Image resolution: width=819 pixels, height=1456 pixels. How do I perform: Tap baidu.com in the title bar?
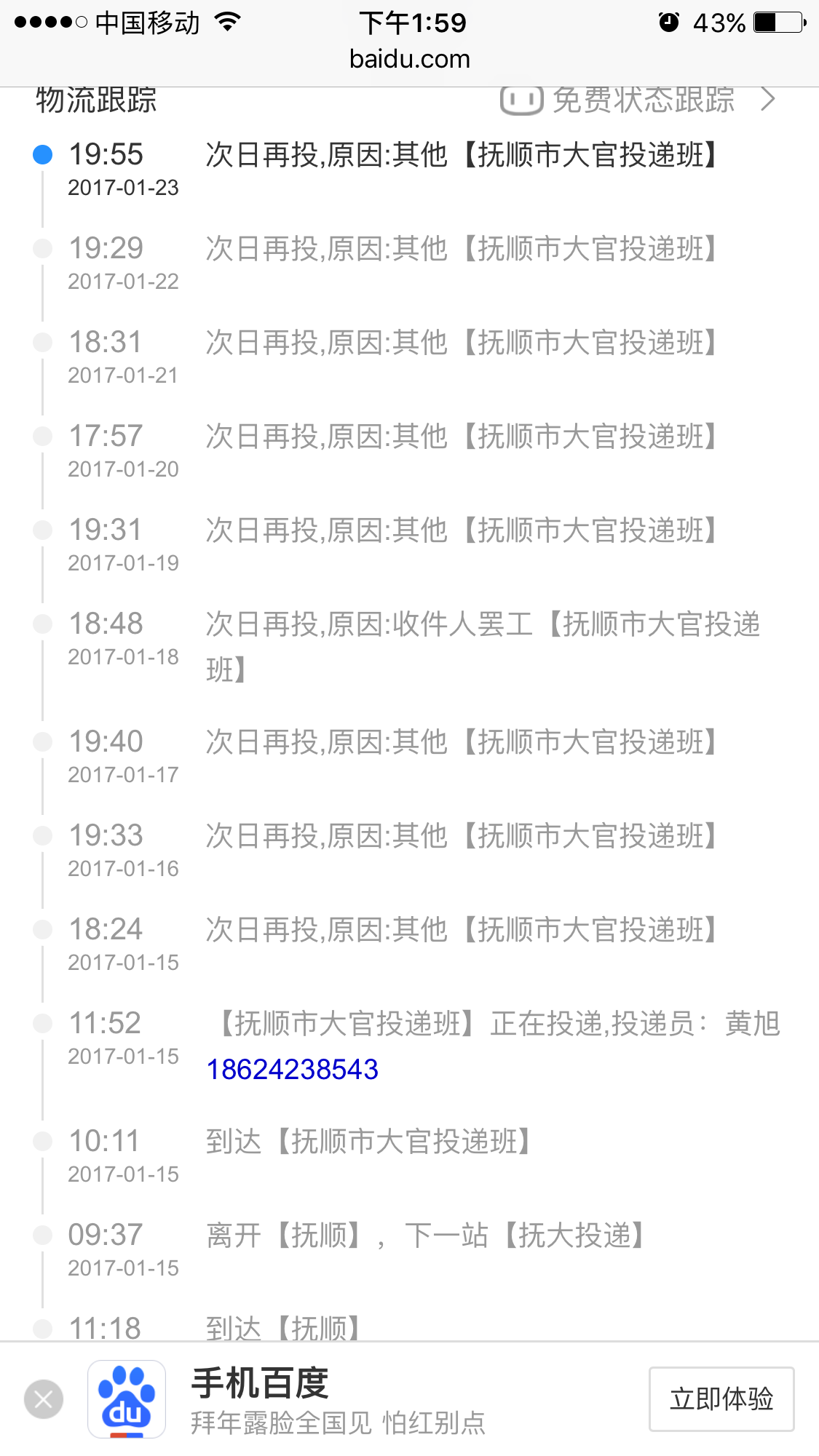[x=409, y=59]
